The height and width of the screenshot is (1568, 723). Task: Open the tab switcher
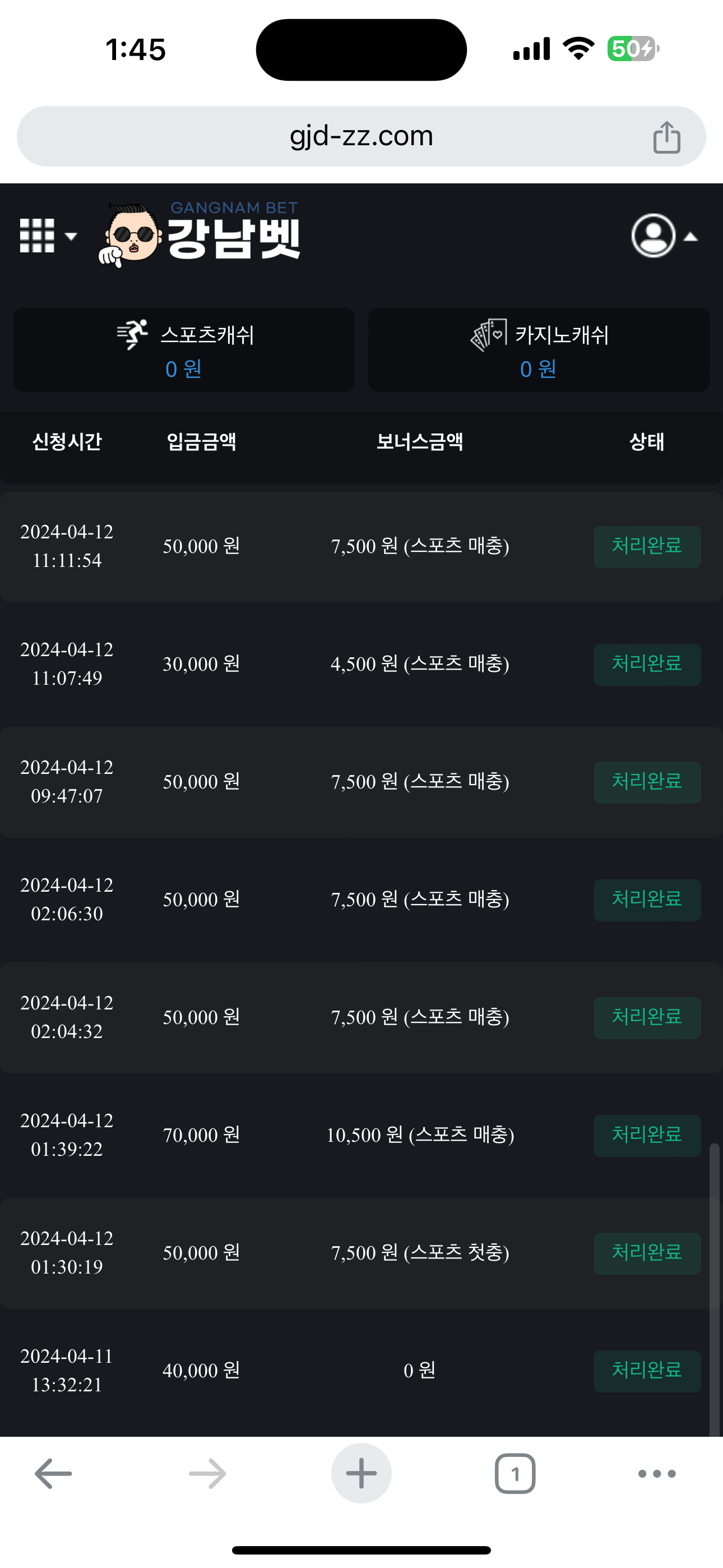[515, 1473]
